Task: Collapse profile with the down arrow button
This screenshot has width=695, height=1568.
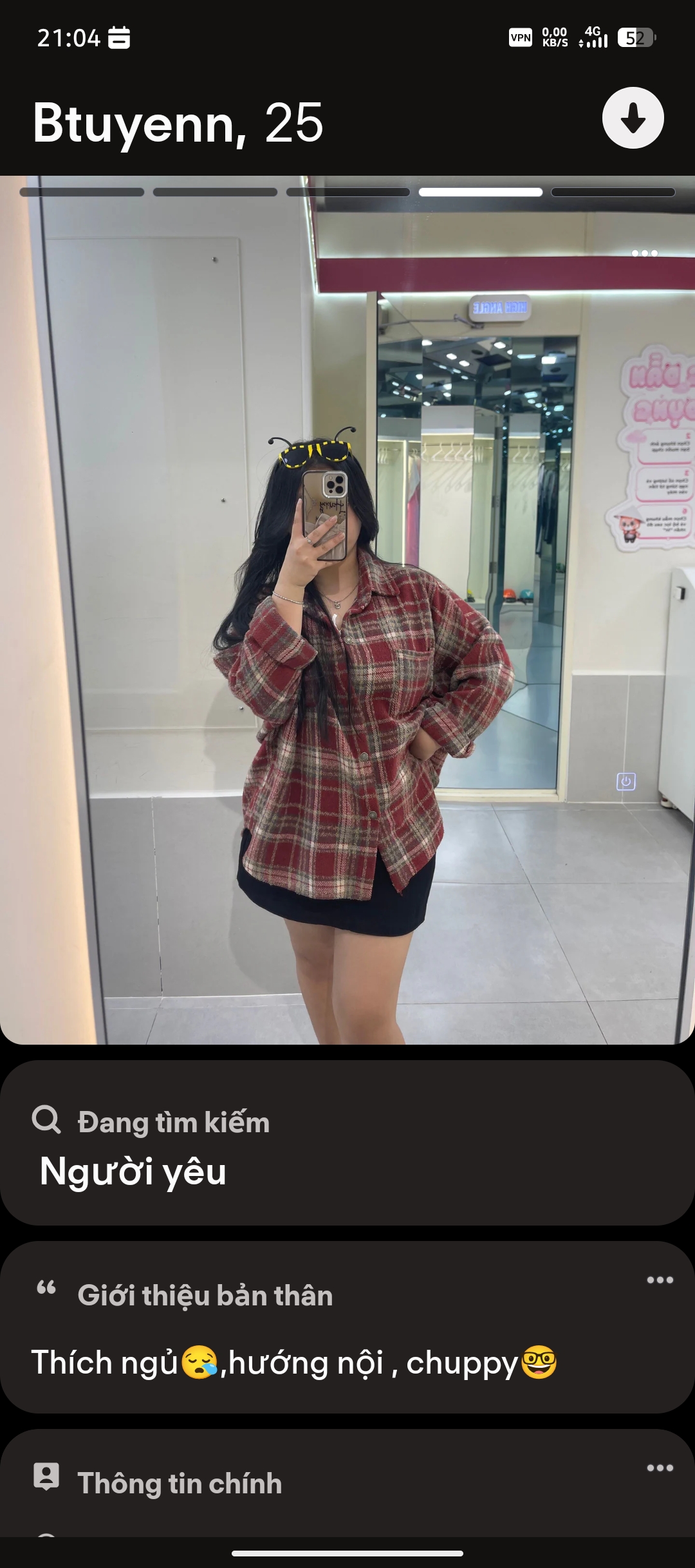Action: point(633,118)
